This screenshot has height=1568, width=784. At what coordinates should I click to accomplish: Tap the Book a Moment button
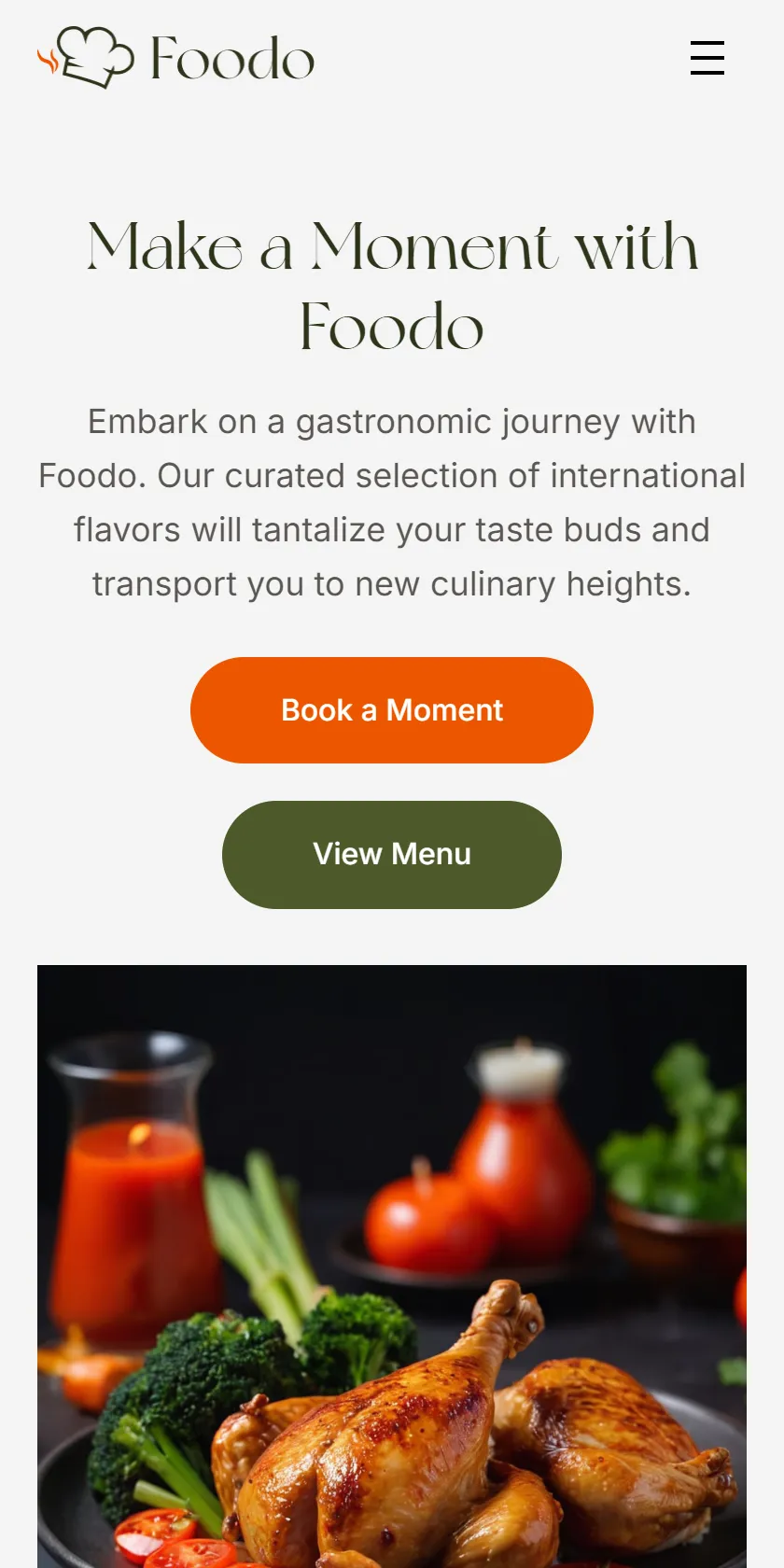coord(392,710)
